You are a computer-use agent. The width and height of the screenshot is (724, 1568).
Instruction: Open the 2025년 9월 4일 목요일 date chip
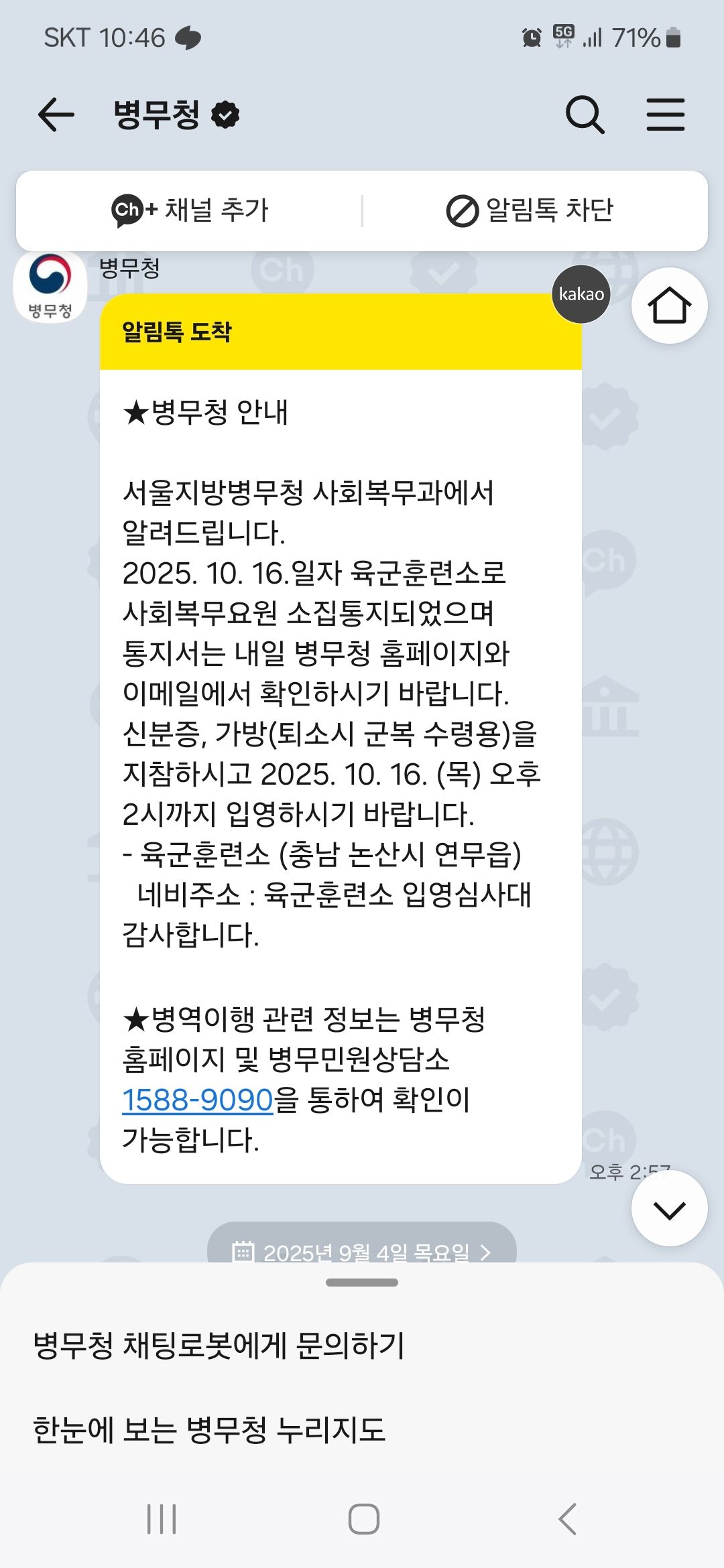362,1250
